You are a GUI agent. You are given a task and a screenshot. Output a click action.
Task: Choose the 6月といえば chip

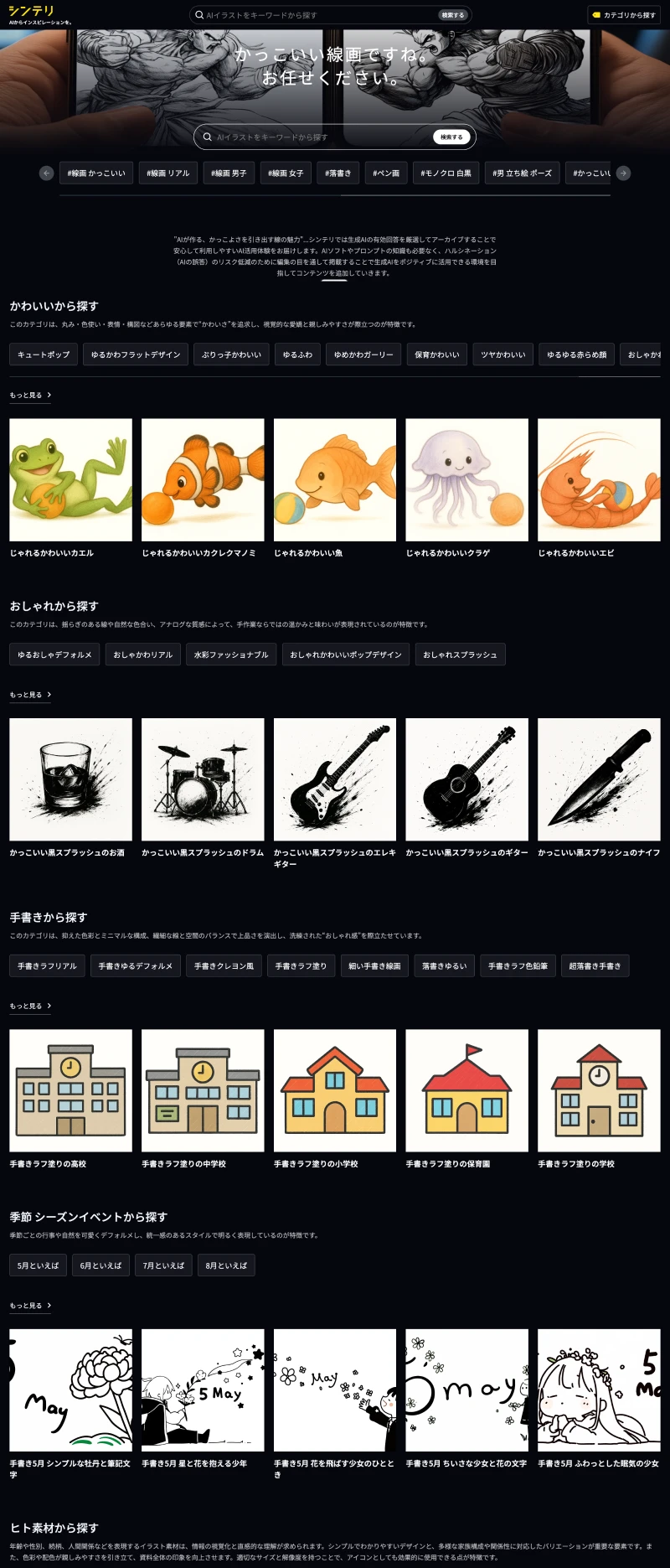[x=100, y=1265]
